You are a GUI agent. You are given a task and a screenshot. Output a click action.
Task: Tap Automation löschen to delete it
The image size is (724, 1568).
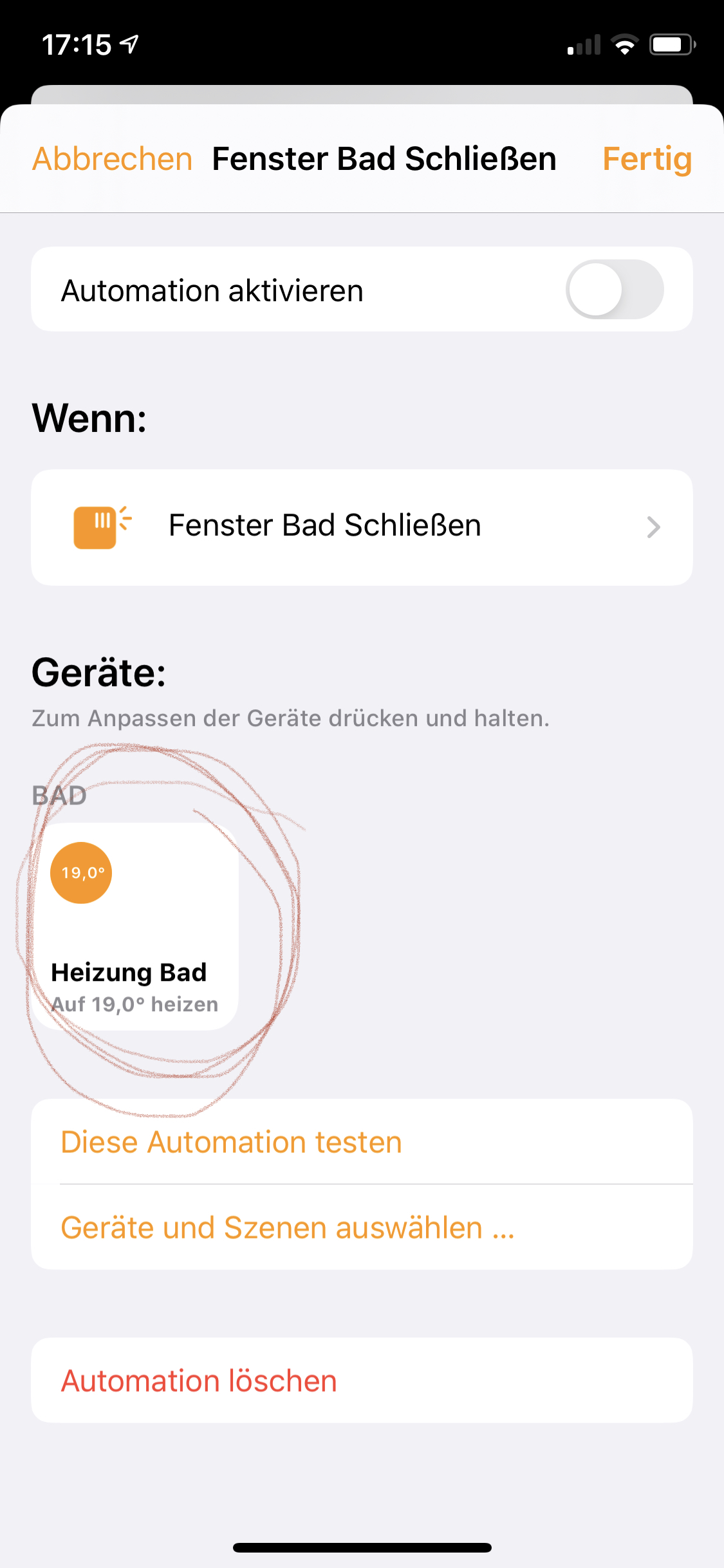tap(200, 1381)
